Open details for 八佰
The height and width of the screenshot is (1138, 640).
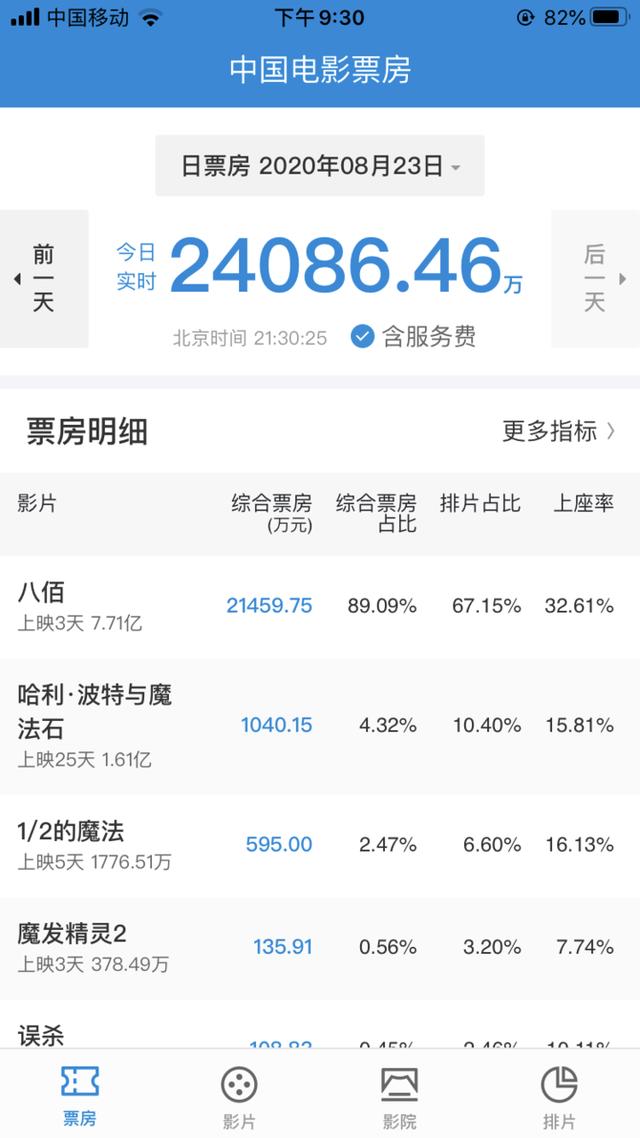tap(320, 607)
